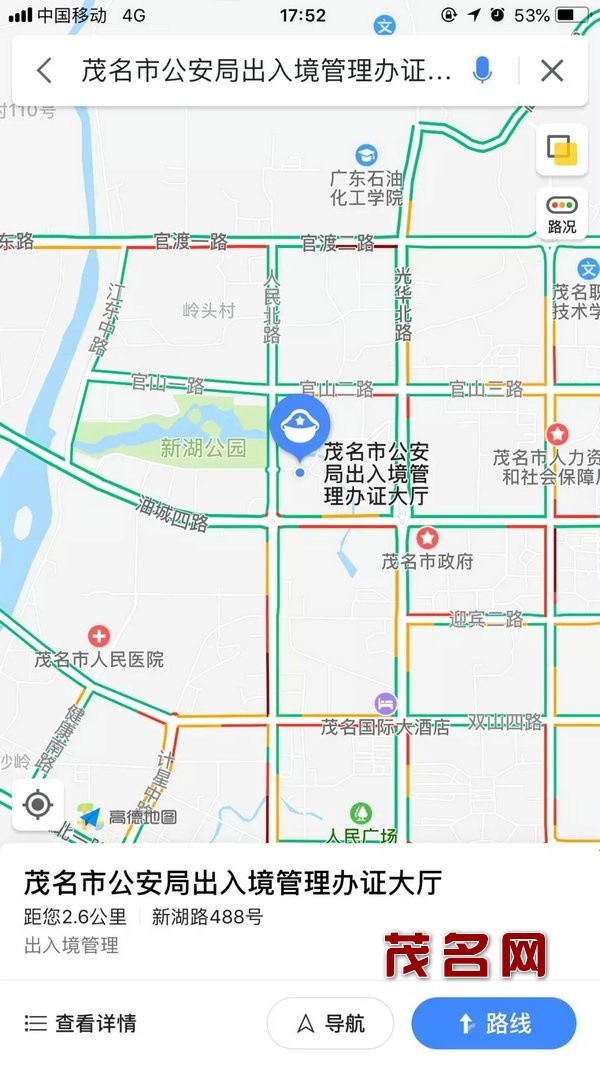Screen dimensions: 600x1067
Task: Start 导航 navigation to the destination
Action: (x=331, y=1023)
